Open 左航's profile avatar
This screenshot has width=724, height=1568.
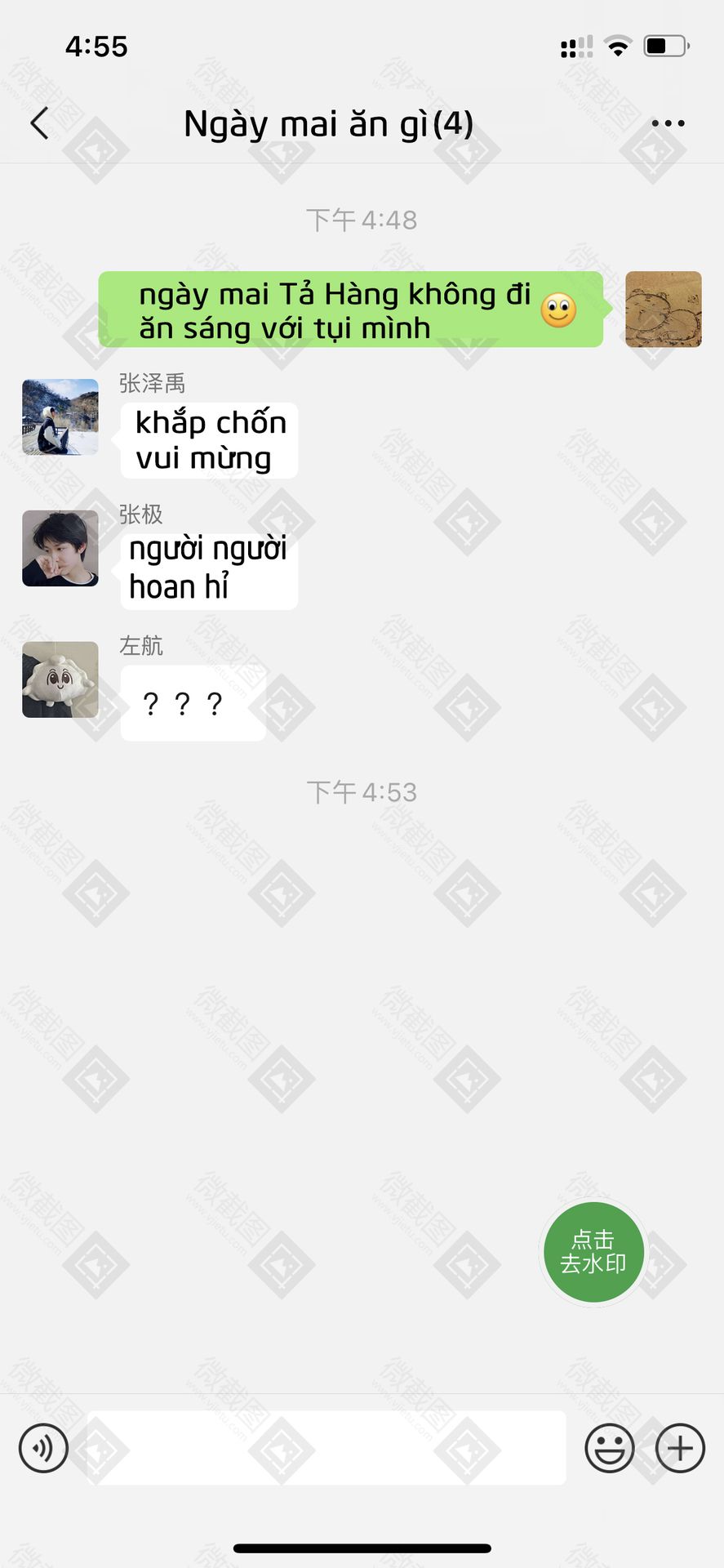(60, 679)
